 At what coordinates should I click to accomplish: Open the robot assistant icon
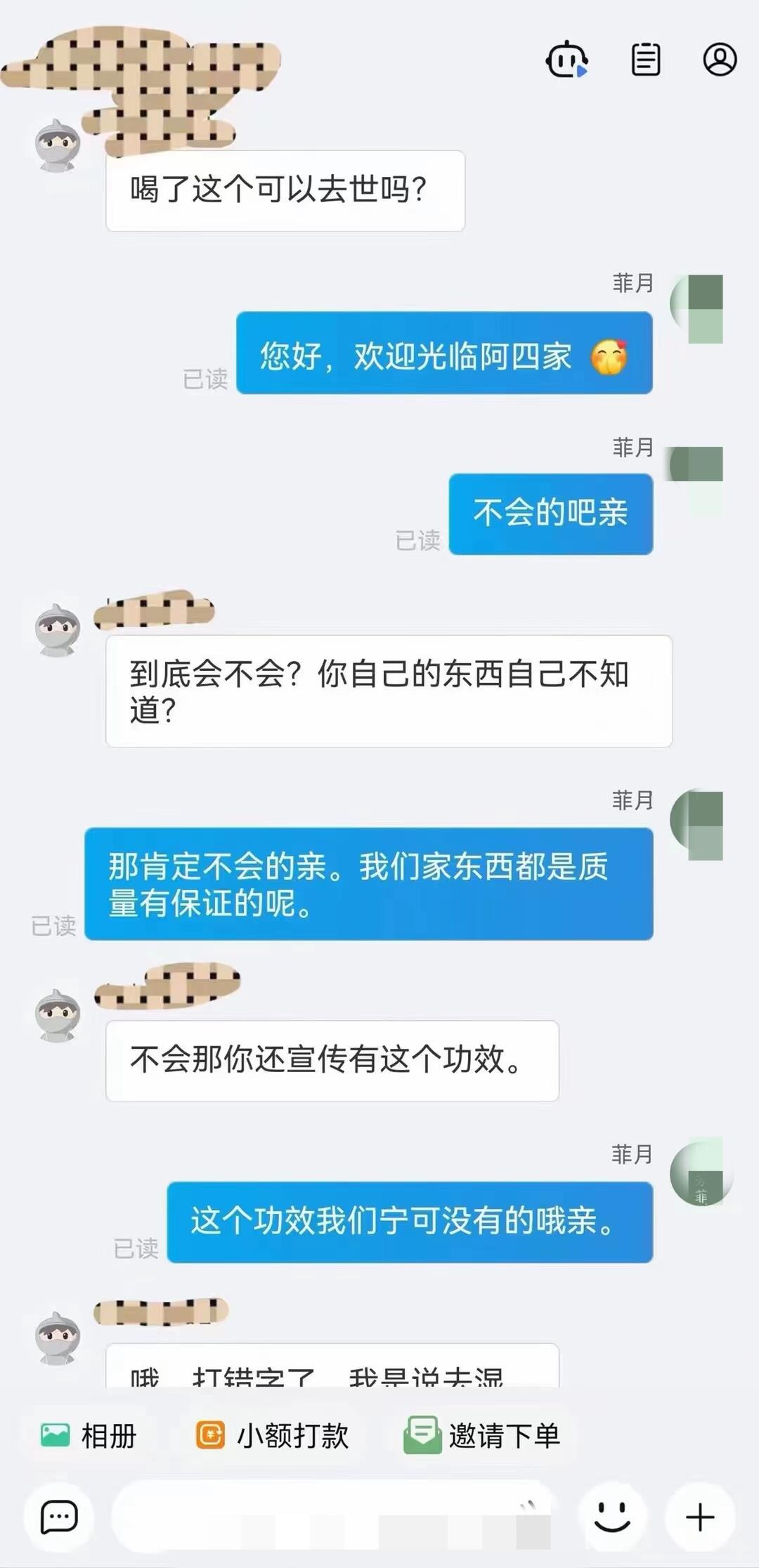[566, 60]
